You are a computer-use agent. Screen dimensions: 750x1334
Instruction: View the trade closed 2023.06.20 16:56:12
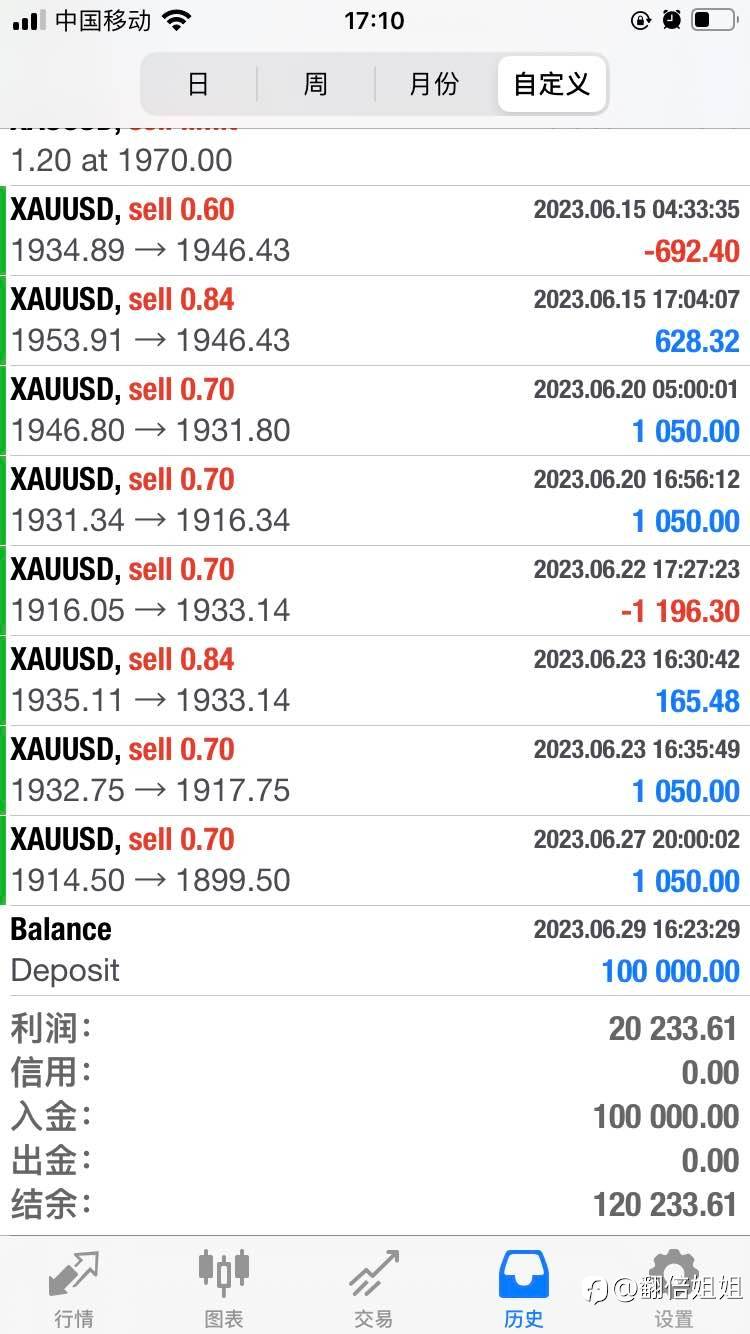click(x=375, y=500)
